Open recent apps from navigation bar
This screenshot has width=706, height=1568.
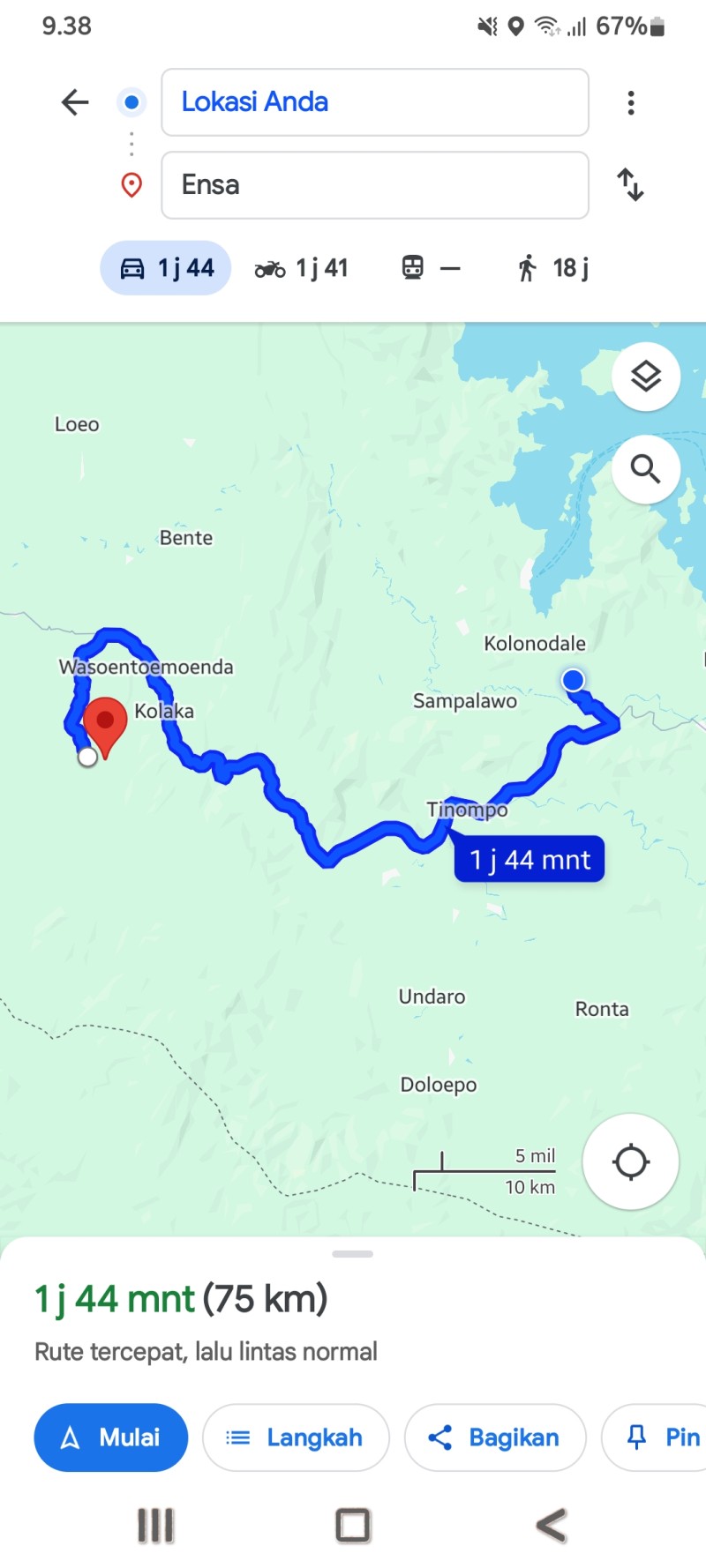155,1526
